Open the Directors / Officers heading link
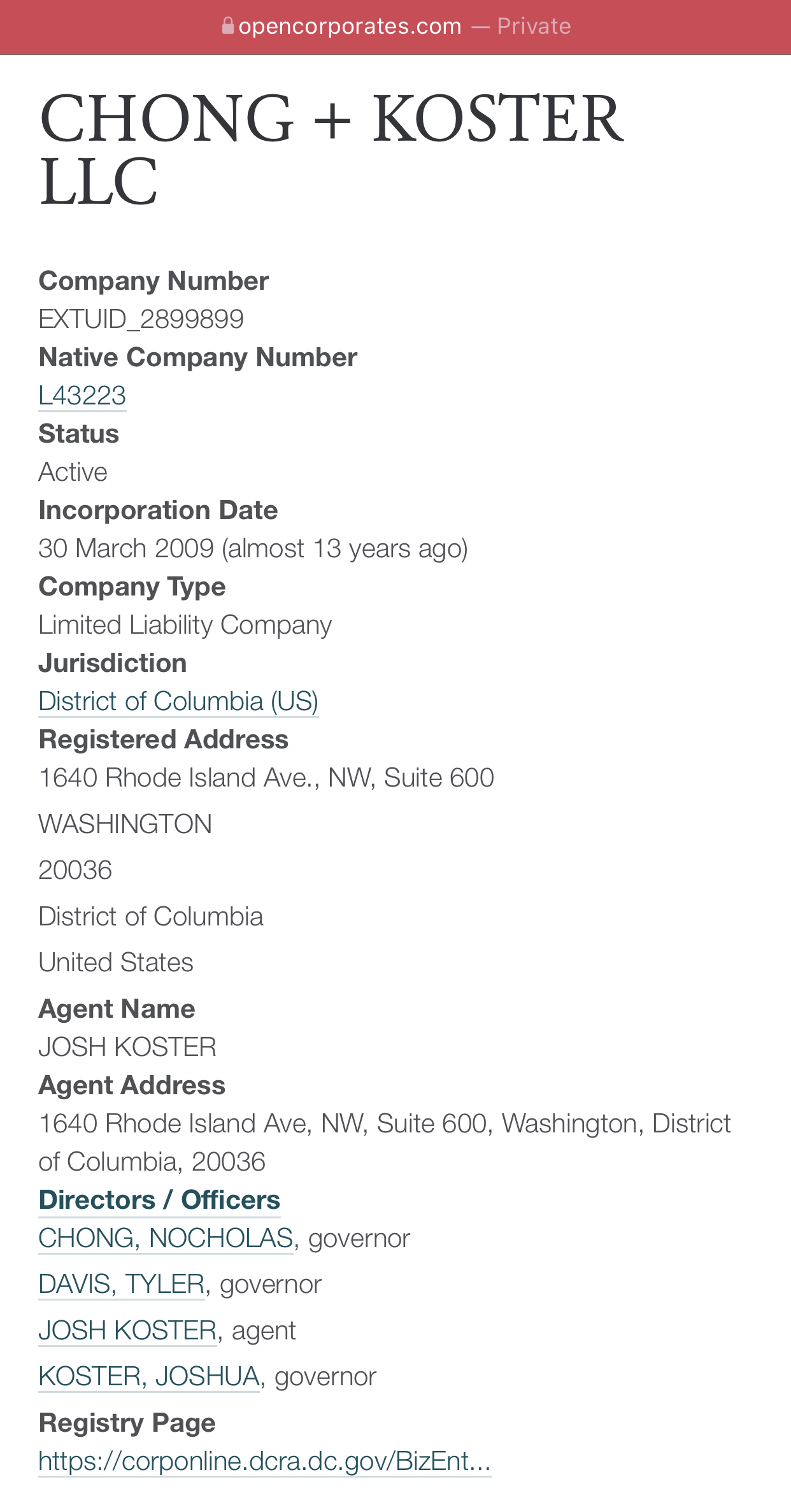The image size is (791, 1512). tap(159, 1200)
